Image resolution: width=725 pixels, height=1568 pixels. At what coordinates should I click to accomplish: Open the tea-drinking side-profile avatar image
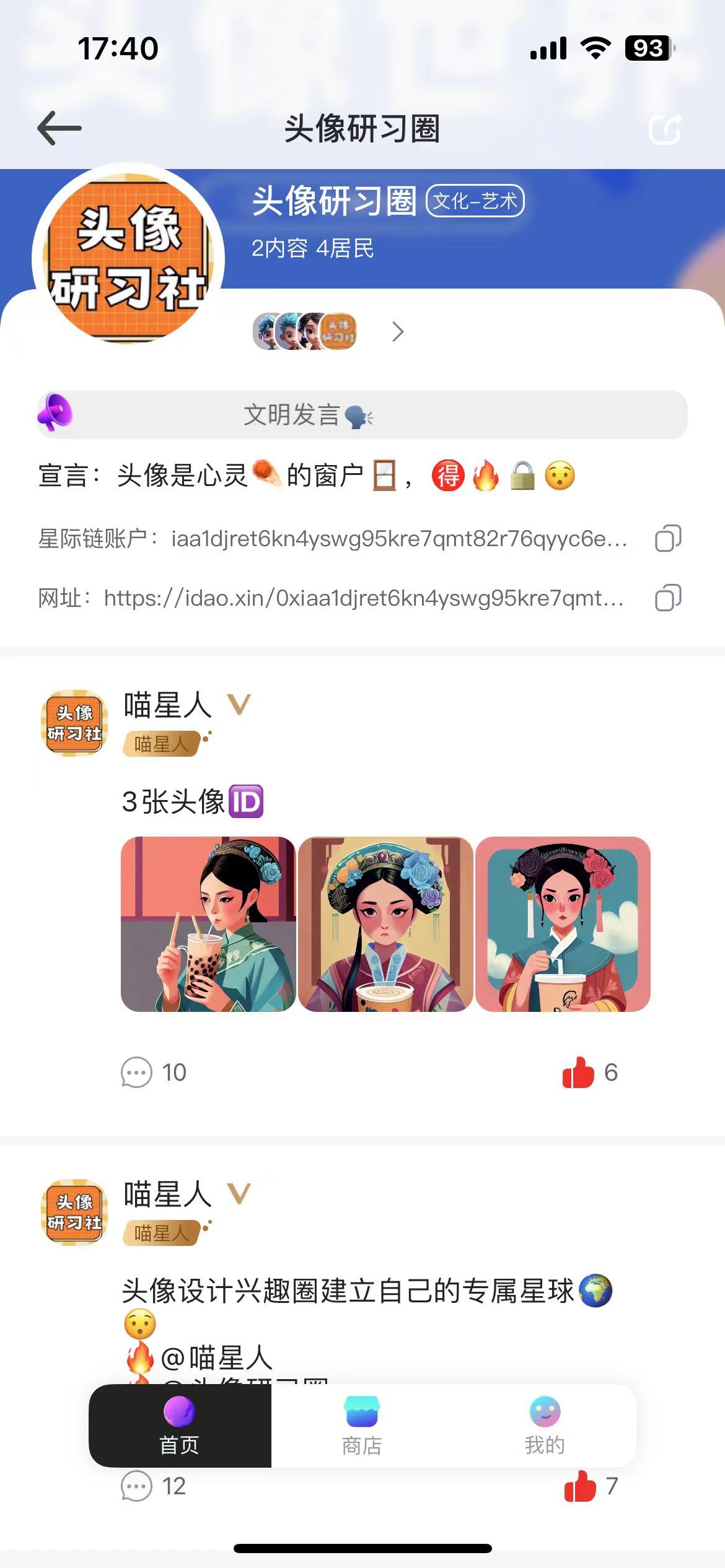(208, 924)
